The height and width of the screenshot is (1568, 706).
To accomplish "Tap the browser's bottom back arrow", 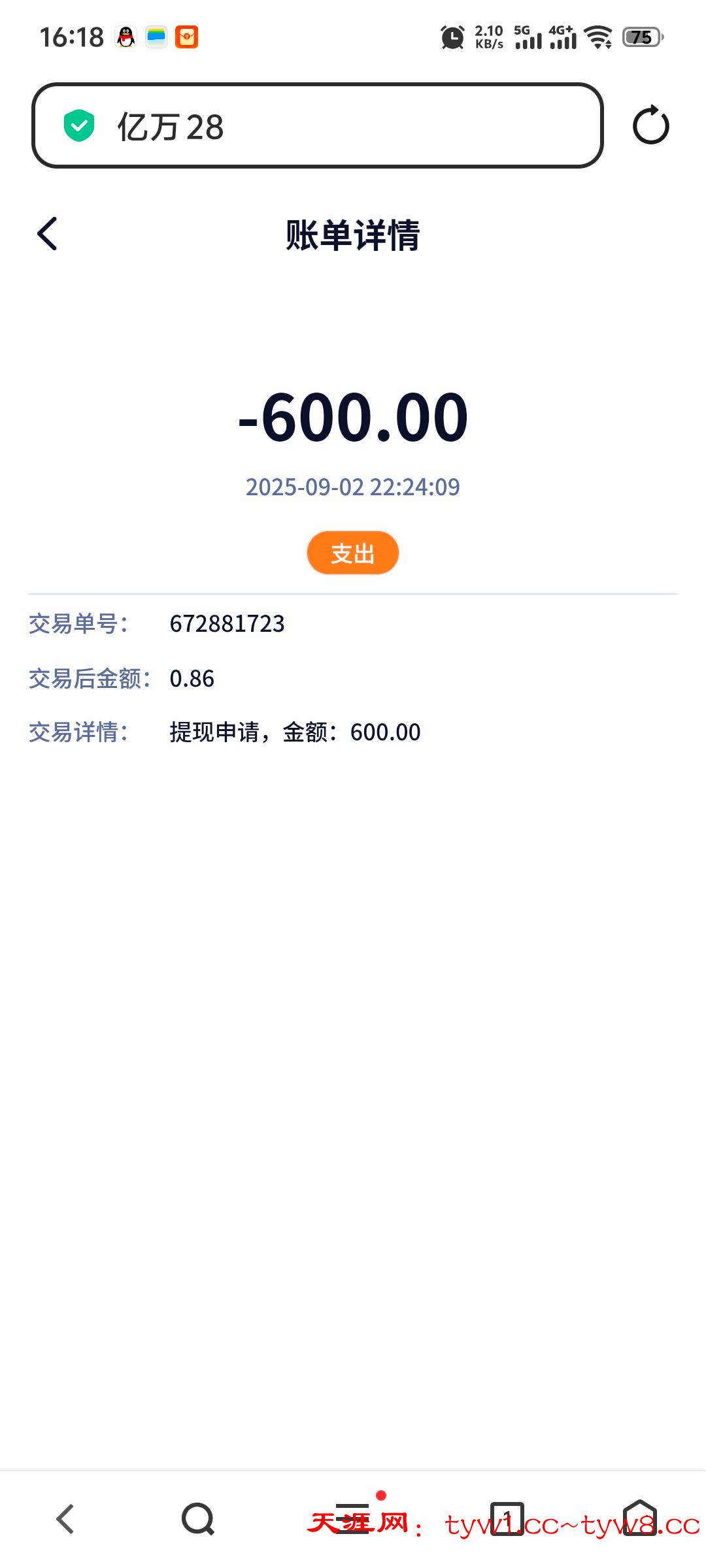I will point(65,1518).
